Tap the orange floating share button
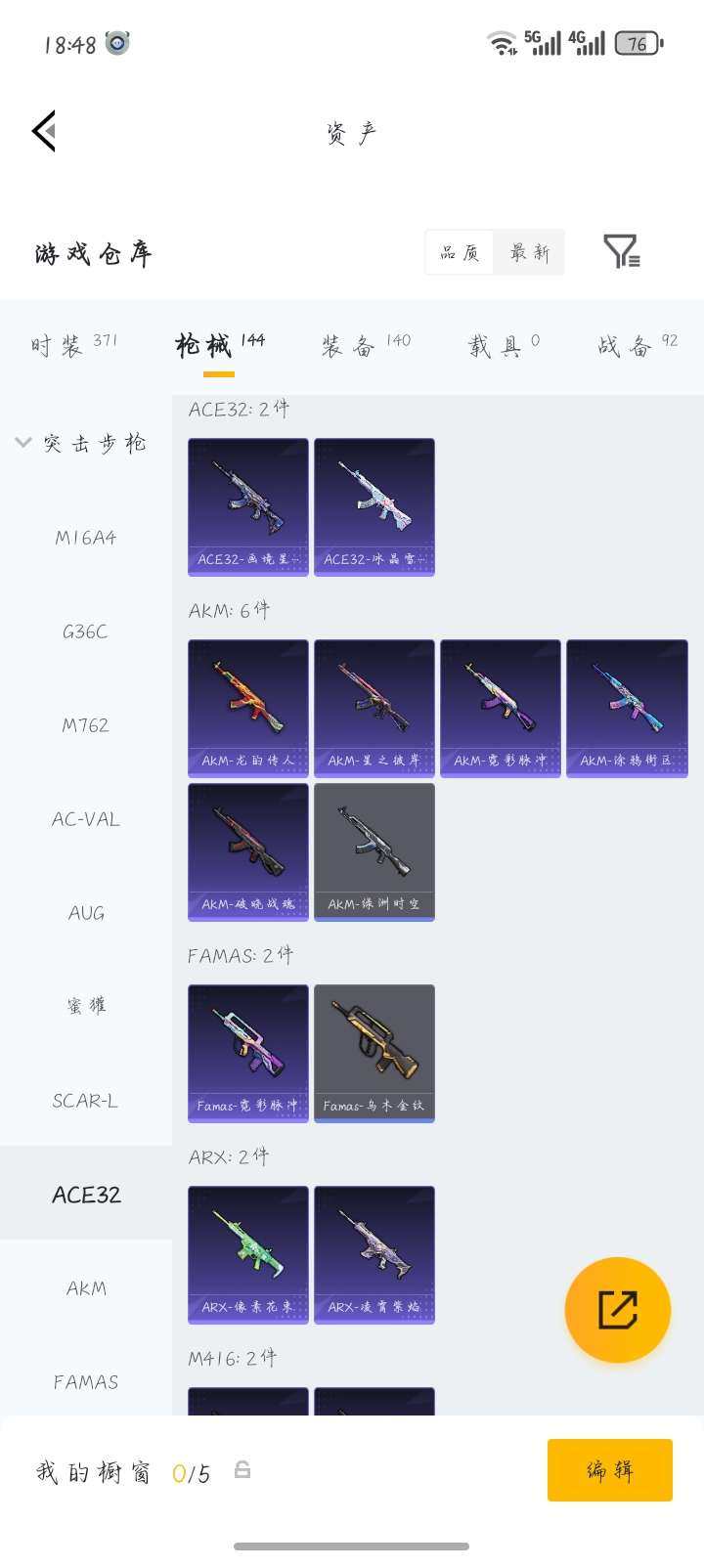704x1568 pixels. tap(618, 1310)
